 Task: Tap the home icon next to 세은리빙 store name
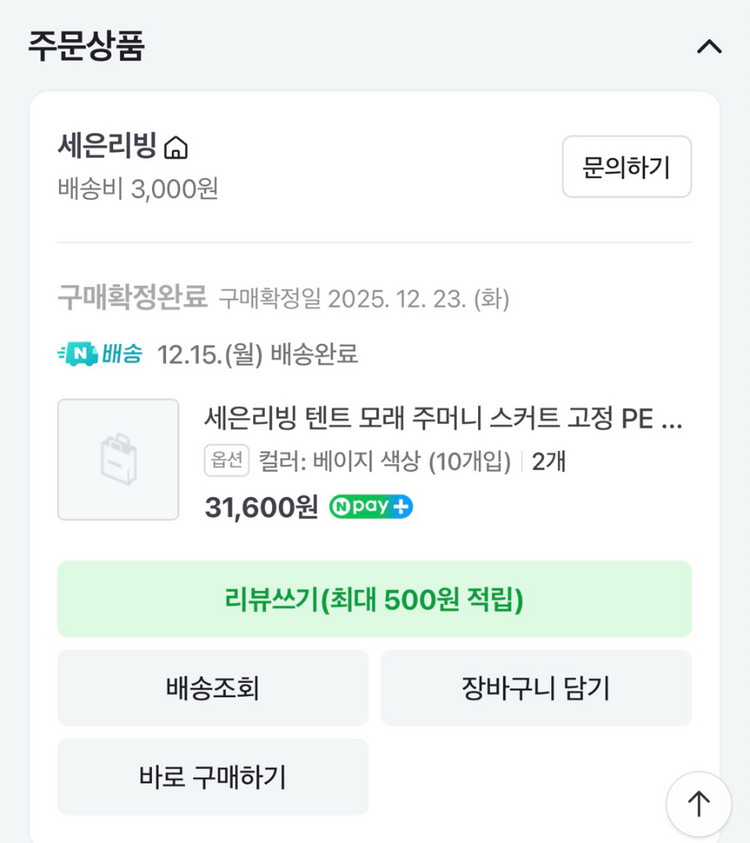click(175, 150)
